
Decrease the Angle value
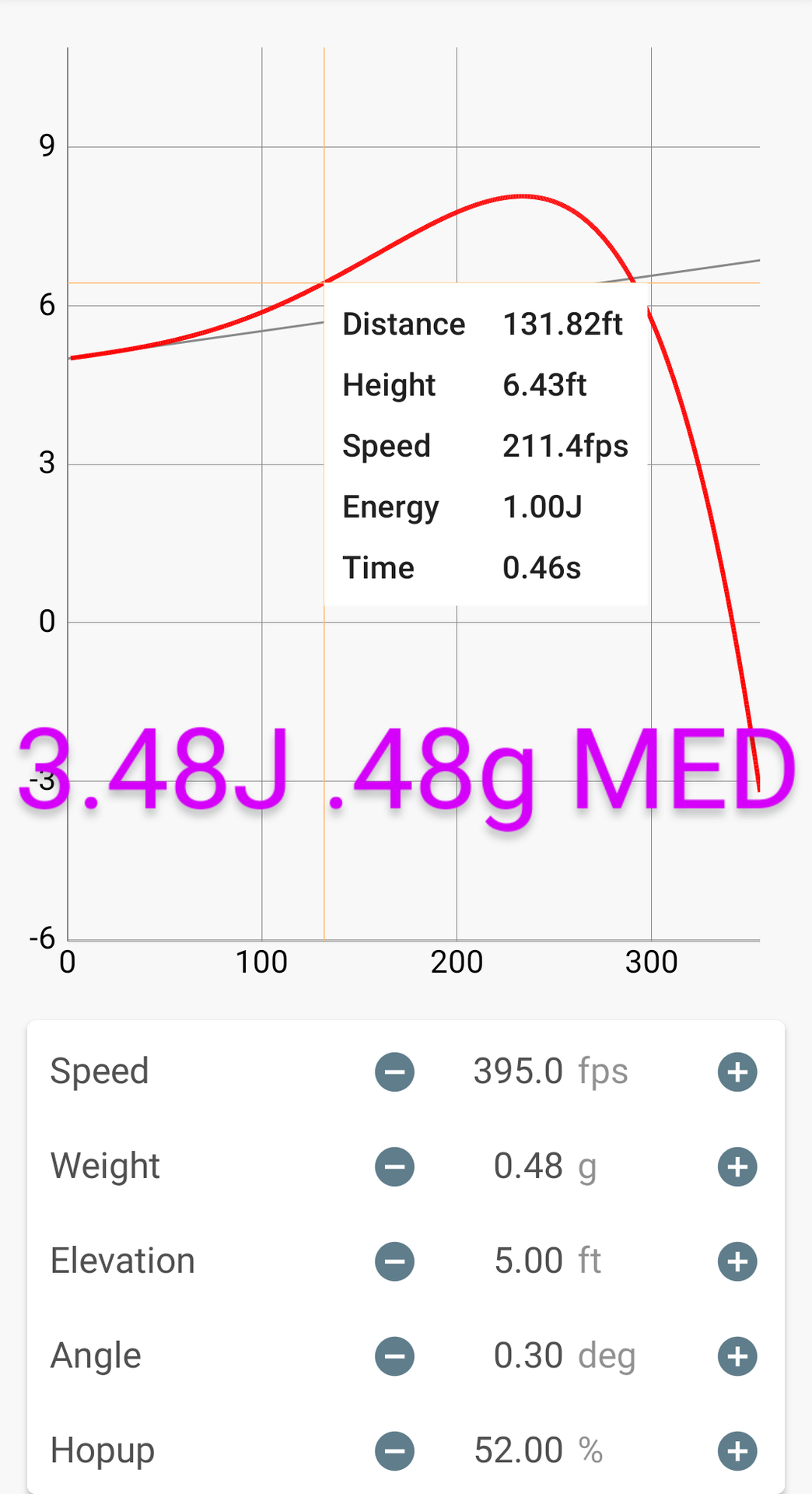point(395,1356)
